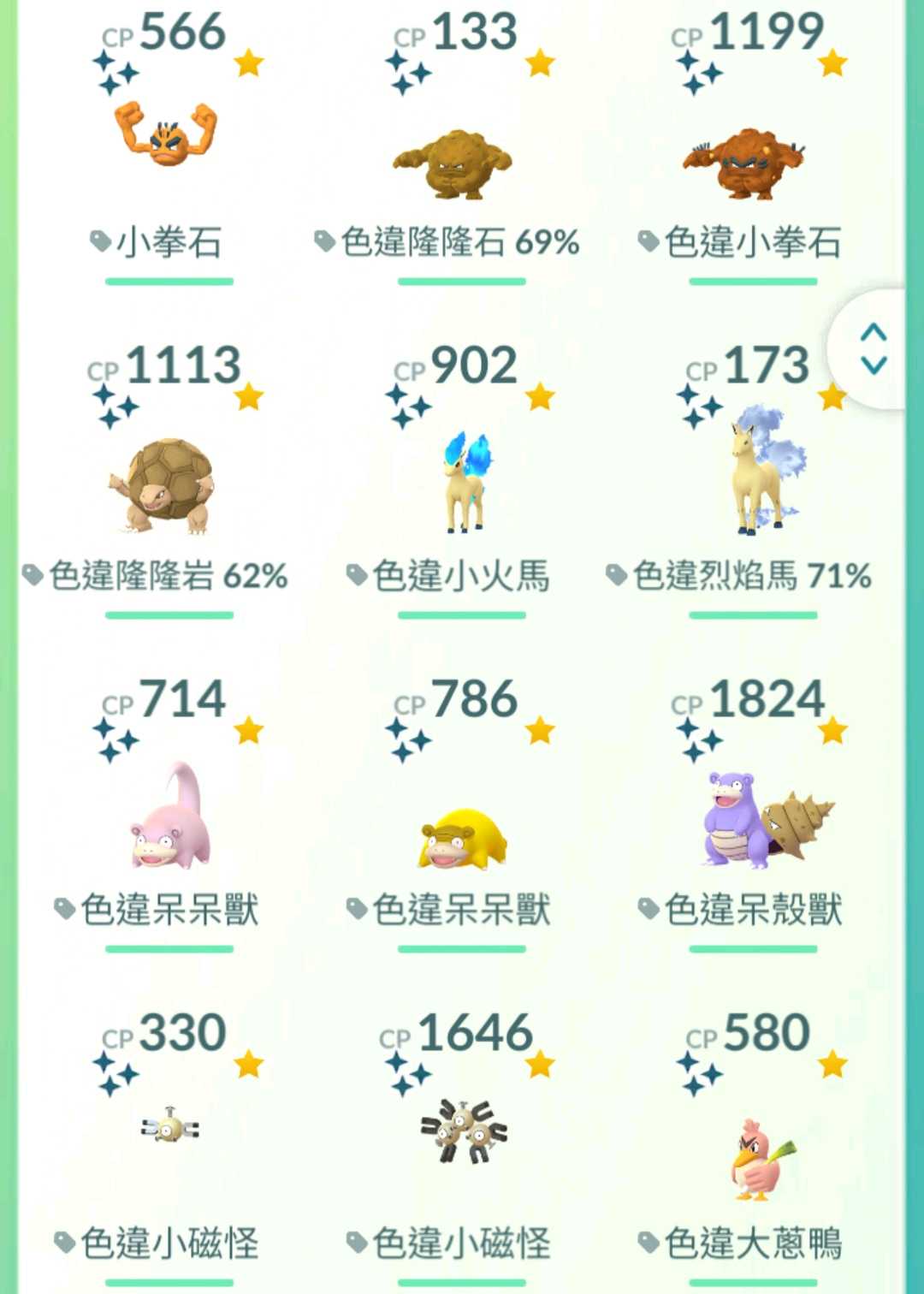Open the CP 1646 色違小磁怪
Viewport: 924px width, 1294px height.
(463, 1131)
